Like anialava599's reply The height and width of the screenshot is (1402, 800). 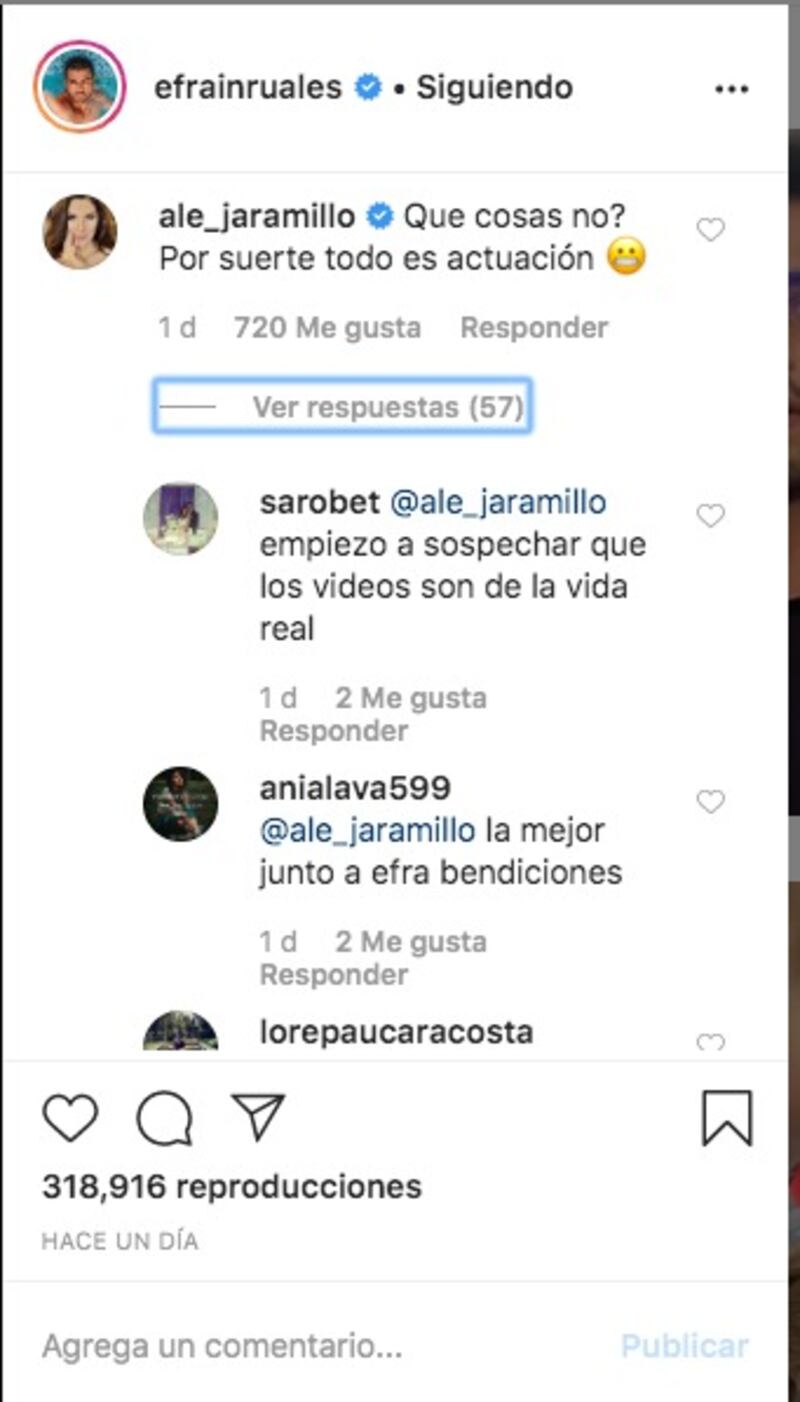tap(710, 802)
